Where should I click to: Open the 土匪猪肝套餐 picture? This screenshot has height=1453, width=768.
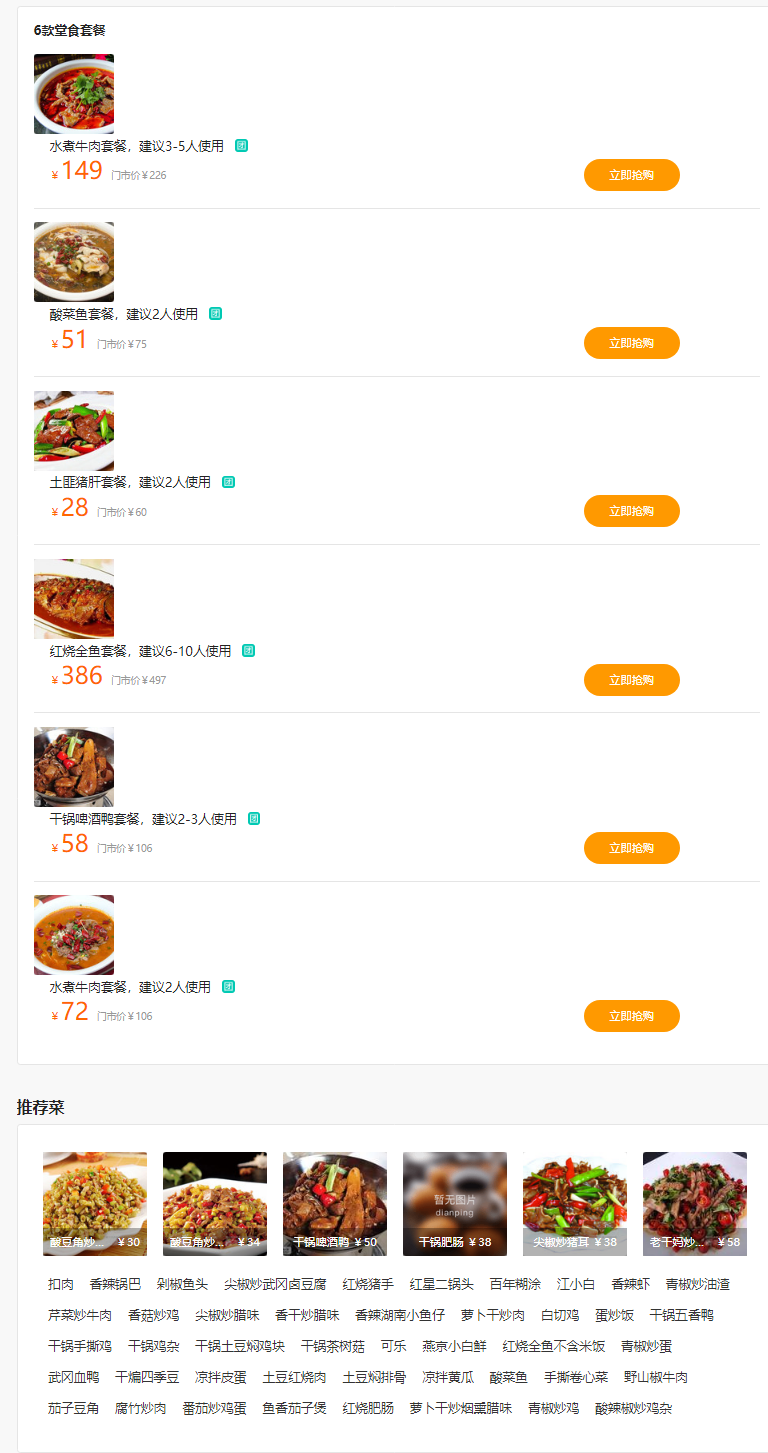coord(74,431)
